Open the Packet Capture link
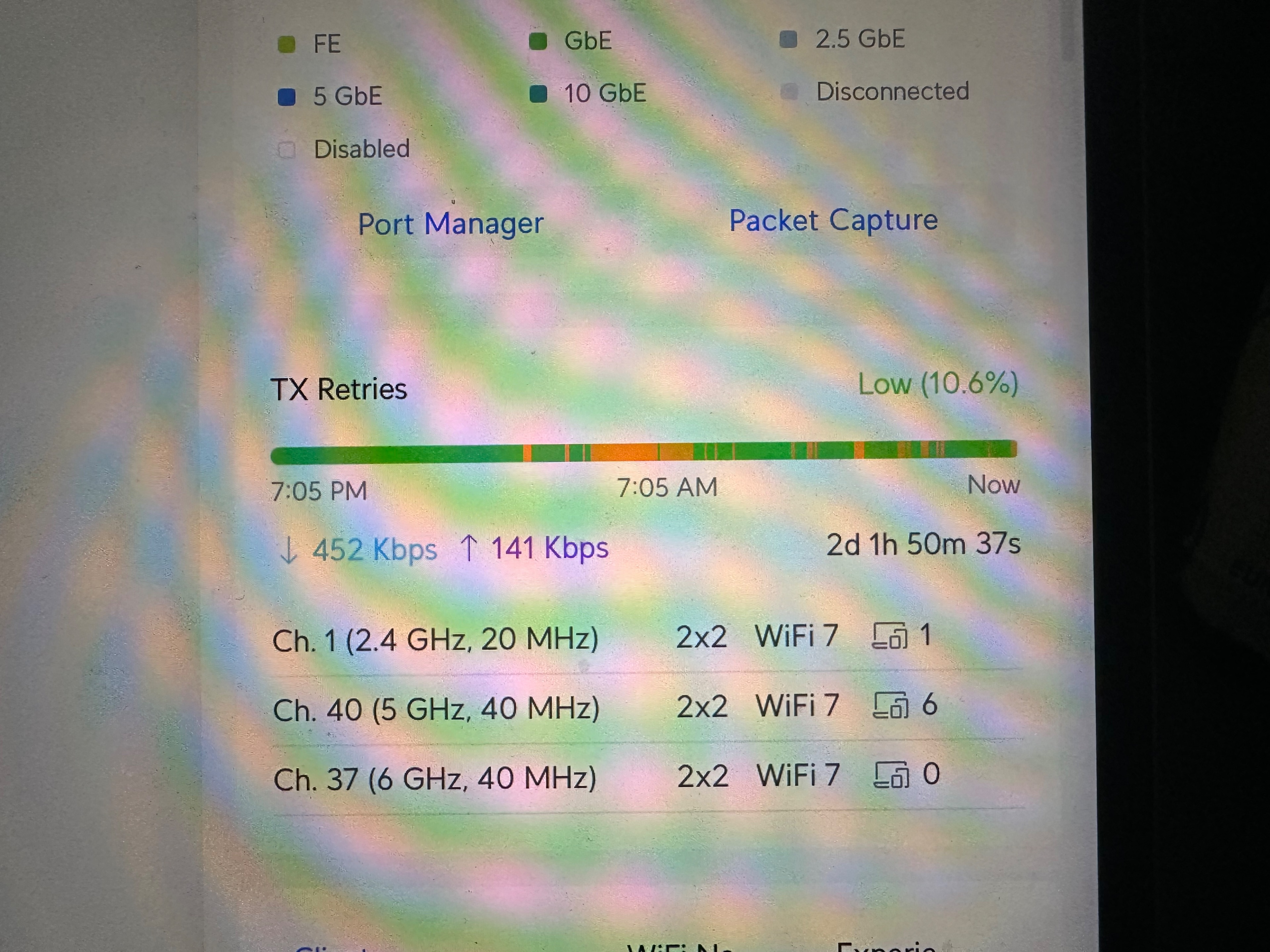The height and width of the screenshot is (952, 1270). [833, 220]
